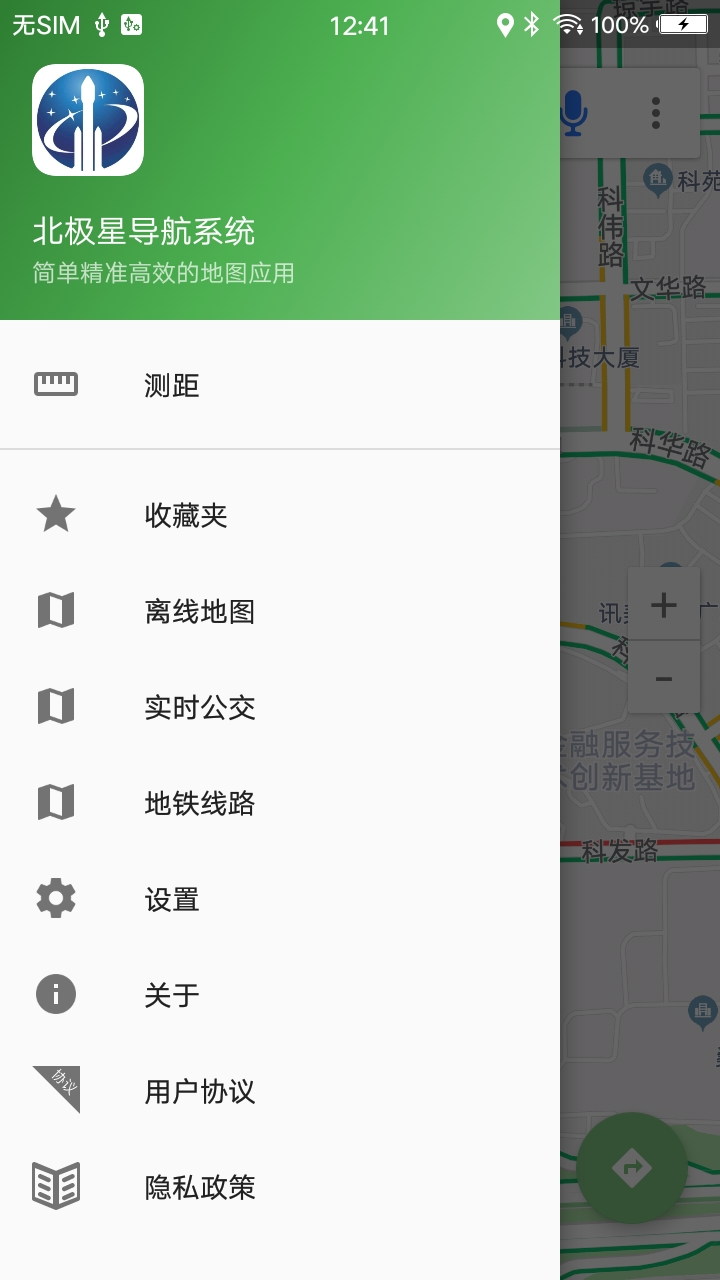Tap the 关于 info icon
Screen dimensions: 720x1280
point(54,994)
